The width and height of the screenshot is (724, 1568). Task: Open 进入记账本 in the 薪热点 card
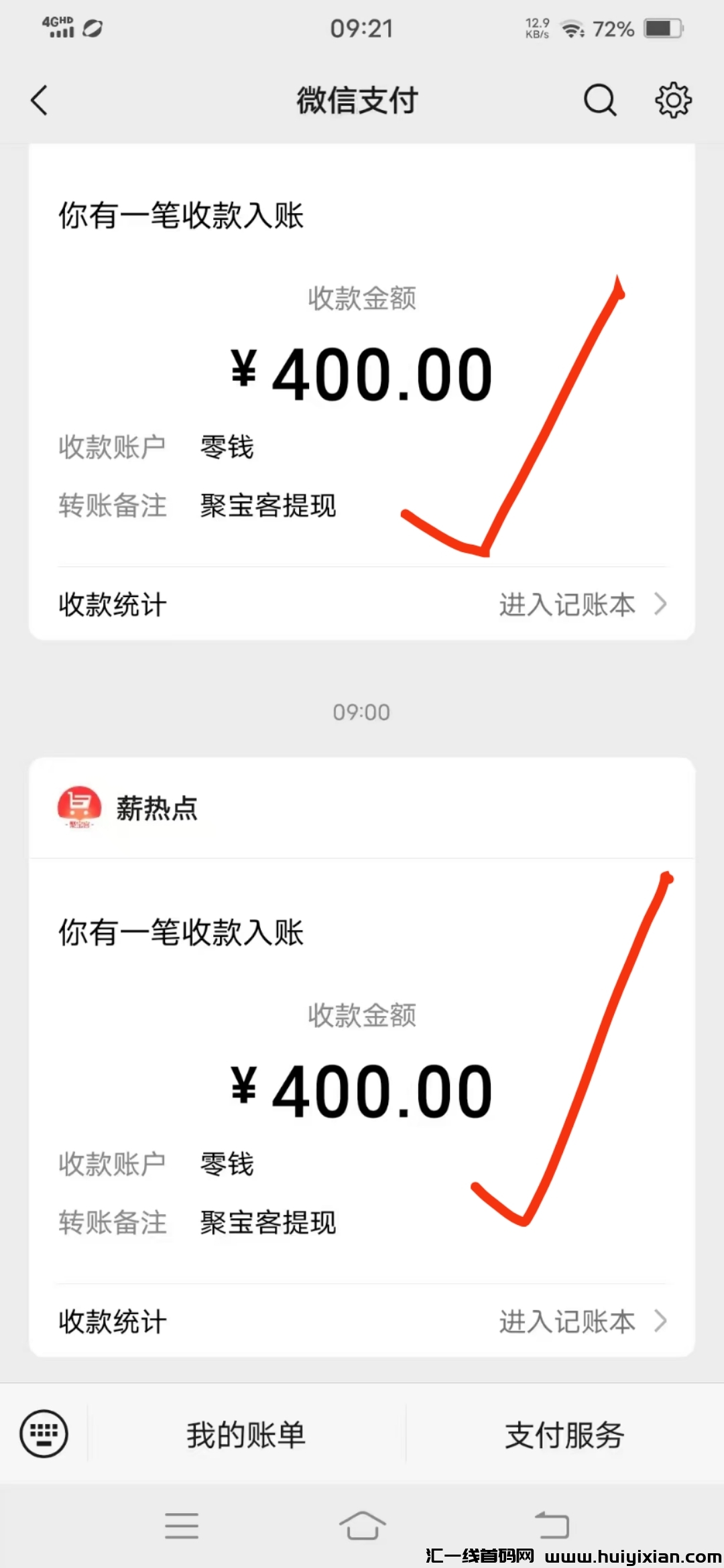582,1321
